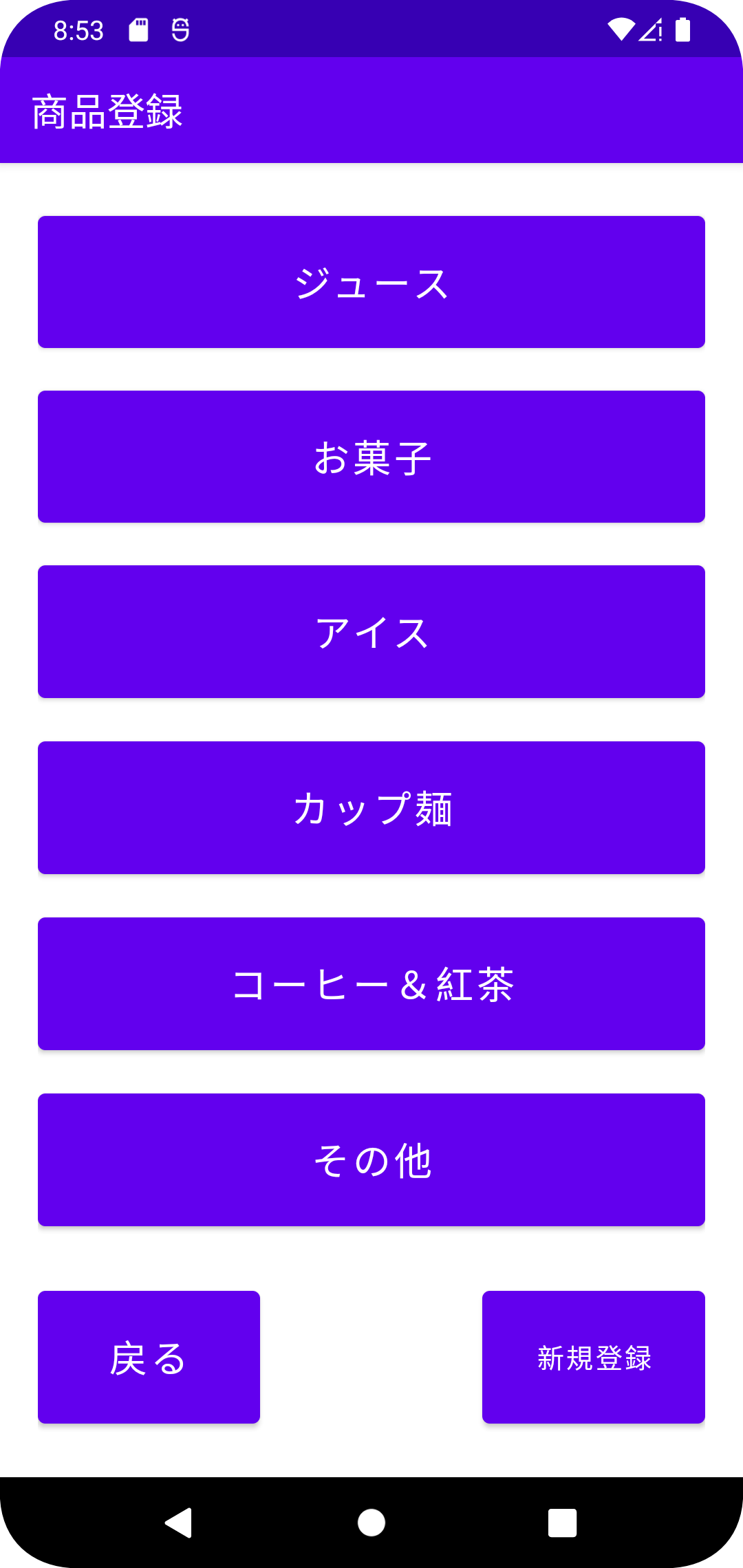
Task: Tap the clock showing 8:53
Action: pyautogui.click(x=79, y=29)
